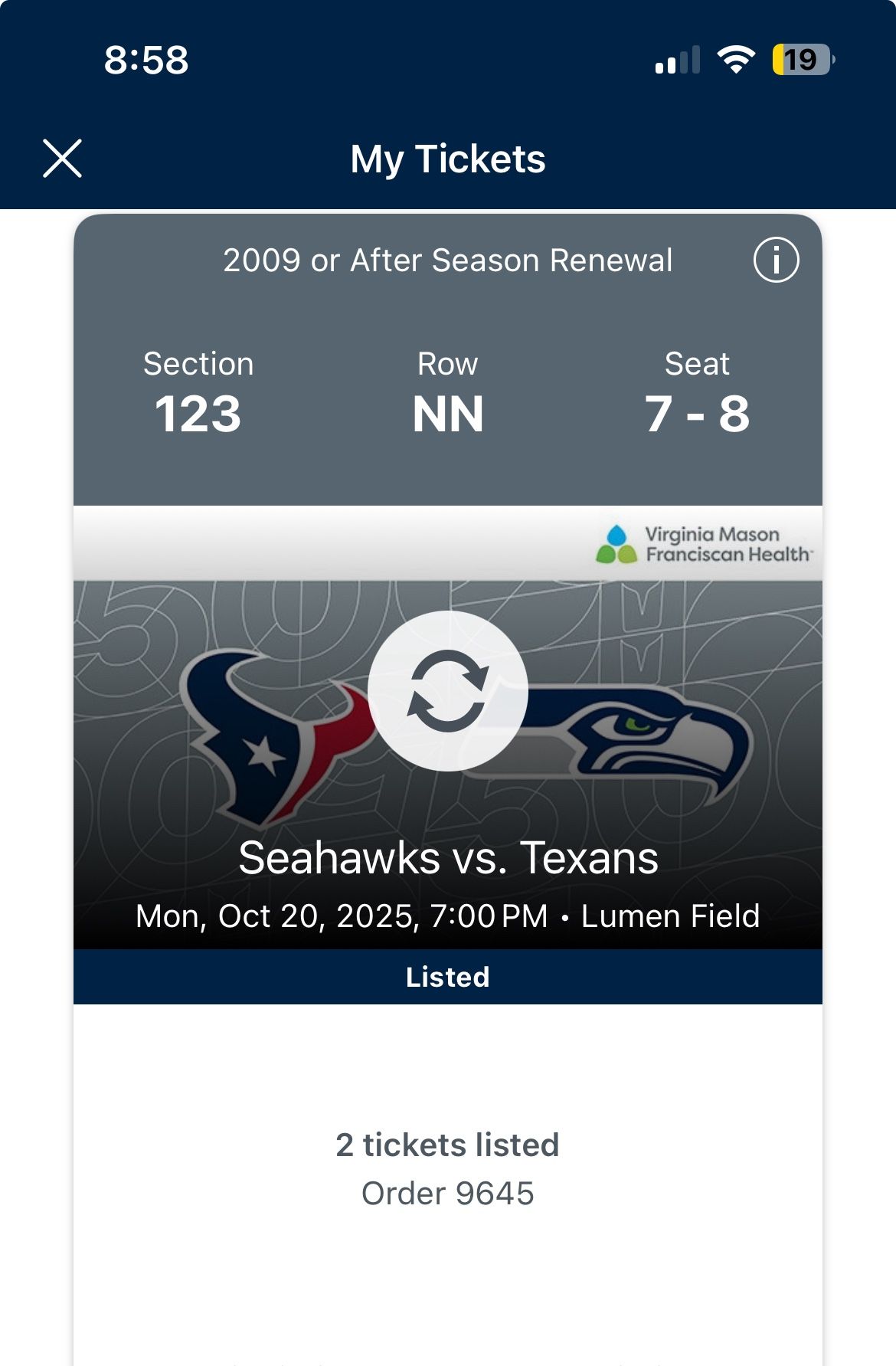Select the Seahawks vs. Texans event title
Image resolution: width=896 pixels, height=1366 pixels.
click(x=448, y=860)
